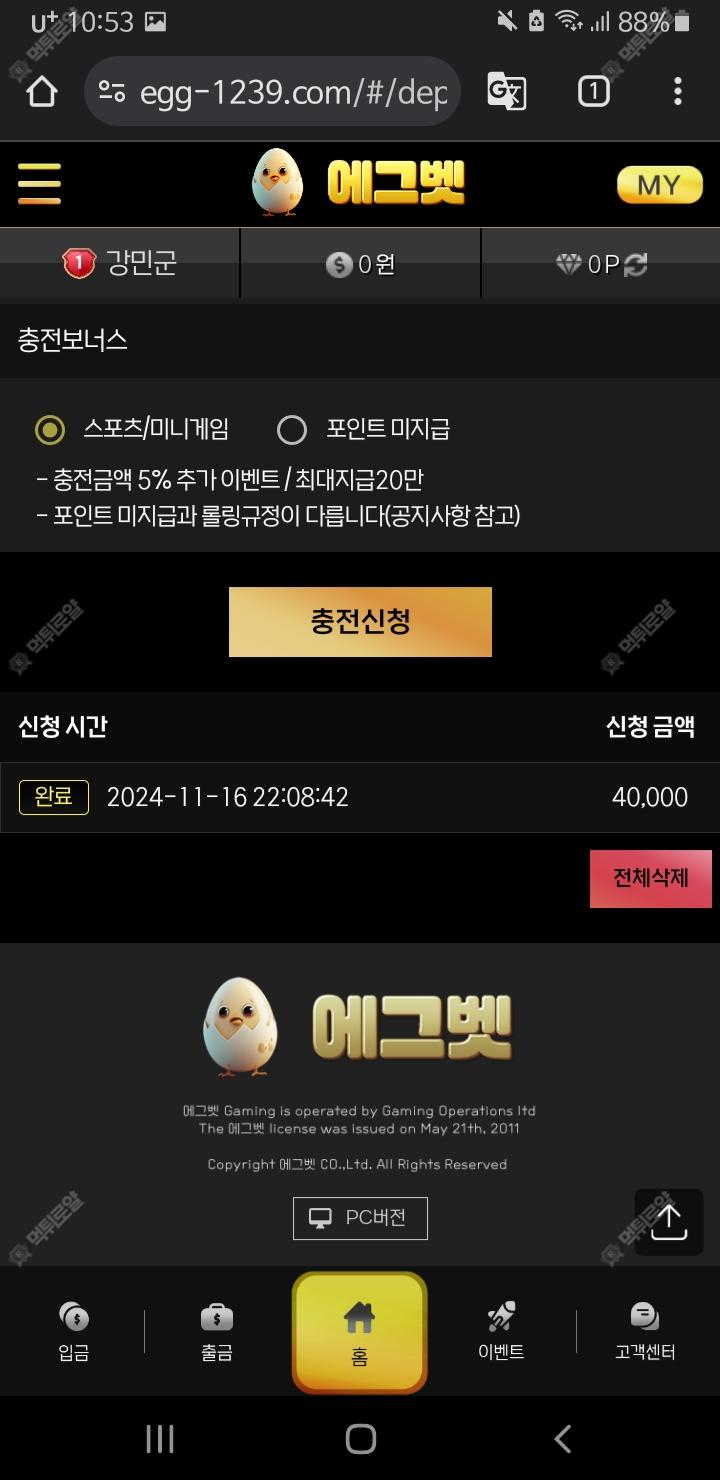Open the hamburger drawer menu

[39, 184]
